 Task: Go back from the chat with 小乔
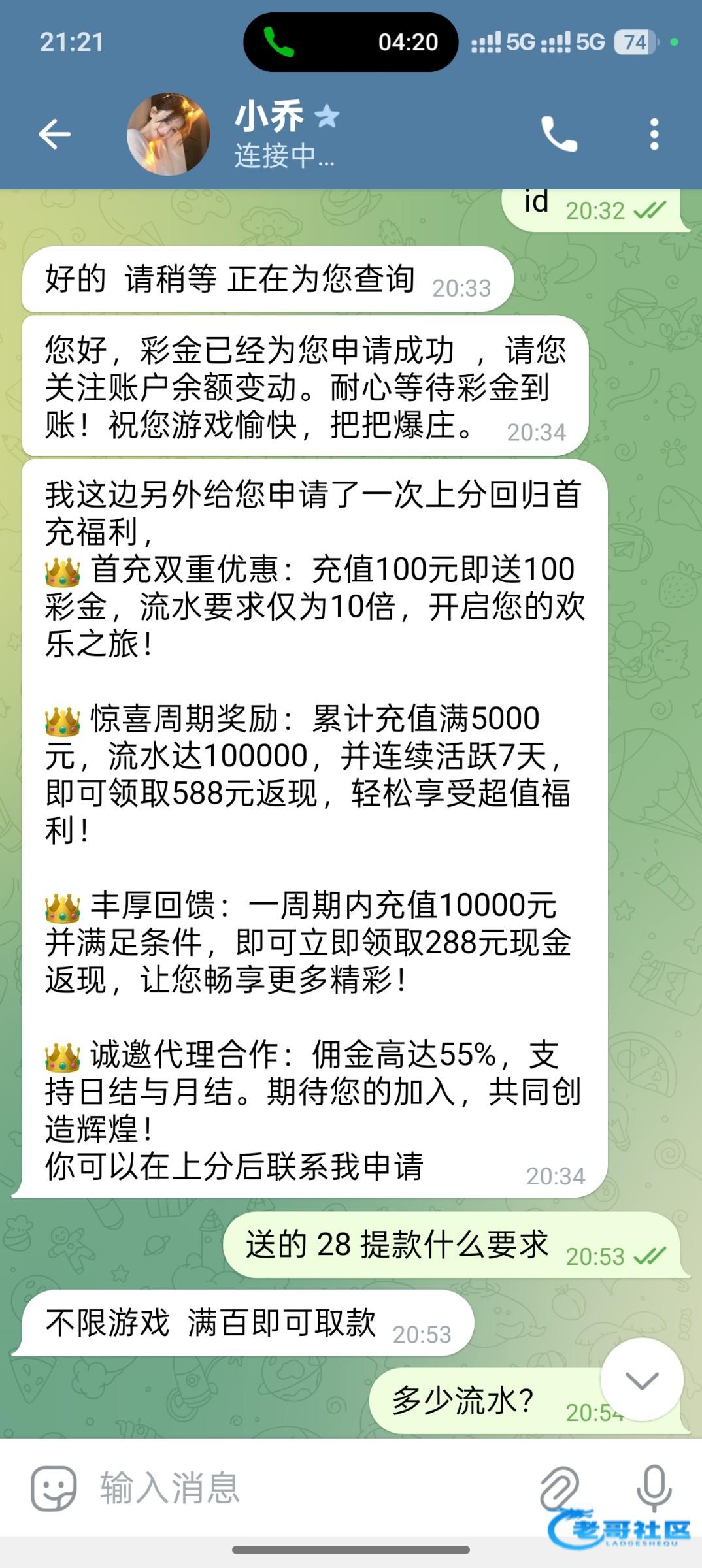[55, 135]
